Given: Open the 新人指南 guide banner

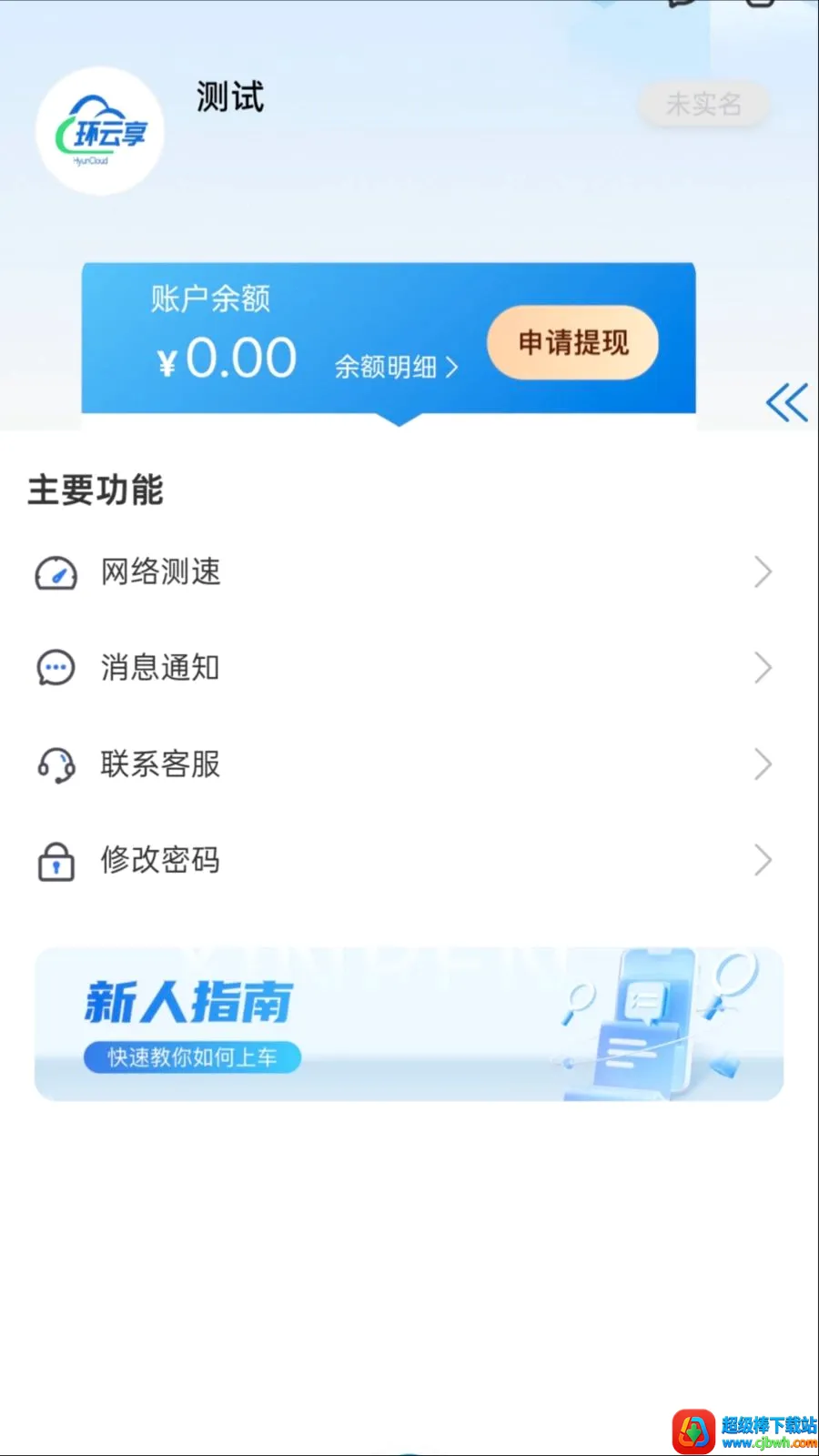Looking at the screenshot, I should (409, 1024).
